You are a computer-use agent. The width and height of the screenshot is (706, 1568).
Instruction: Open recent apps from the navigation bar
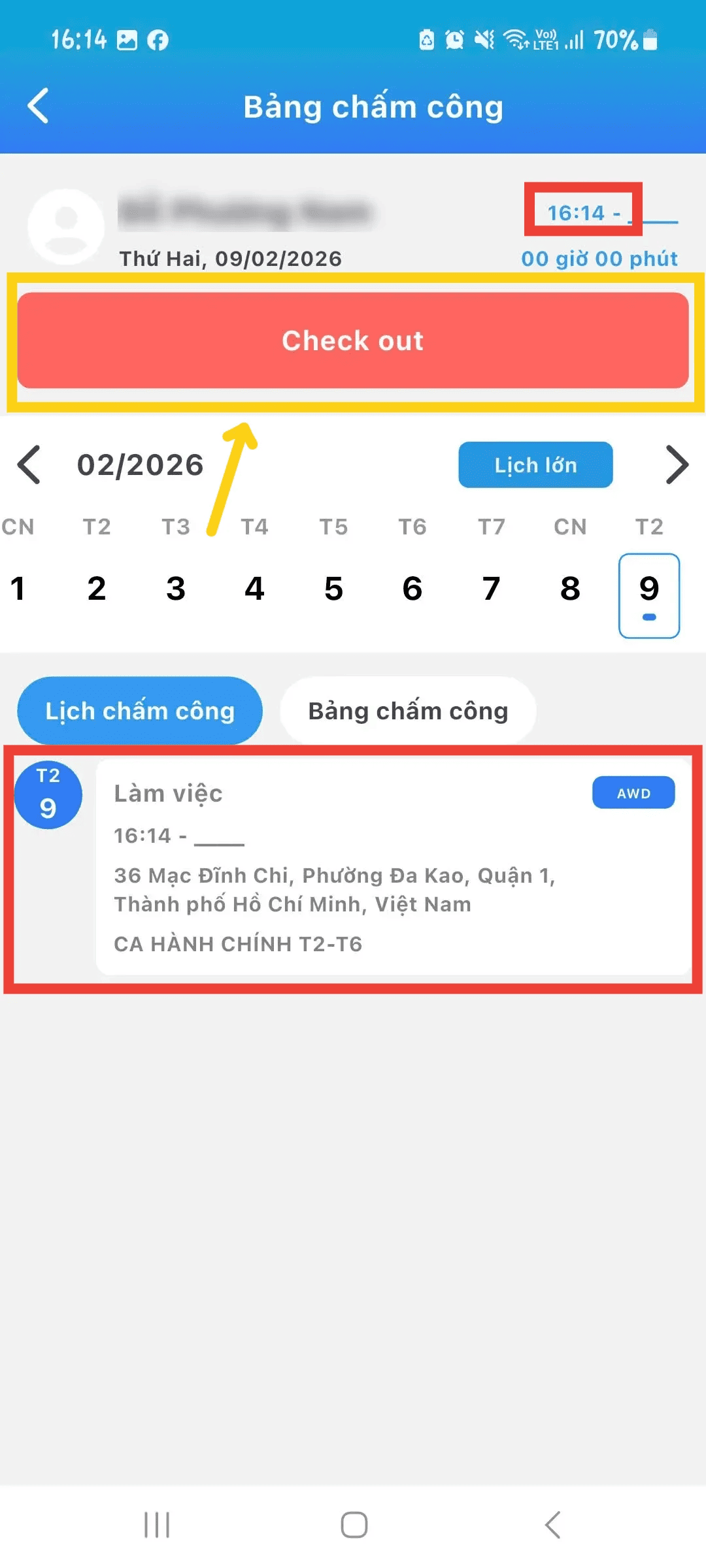(157, 1526)
